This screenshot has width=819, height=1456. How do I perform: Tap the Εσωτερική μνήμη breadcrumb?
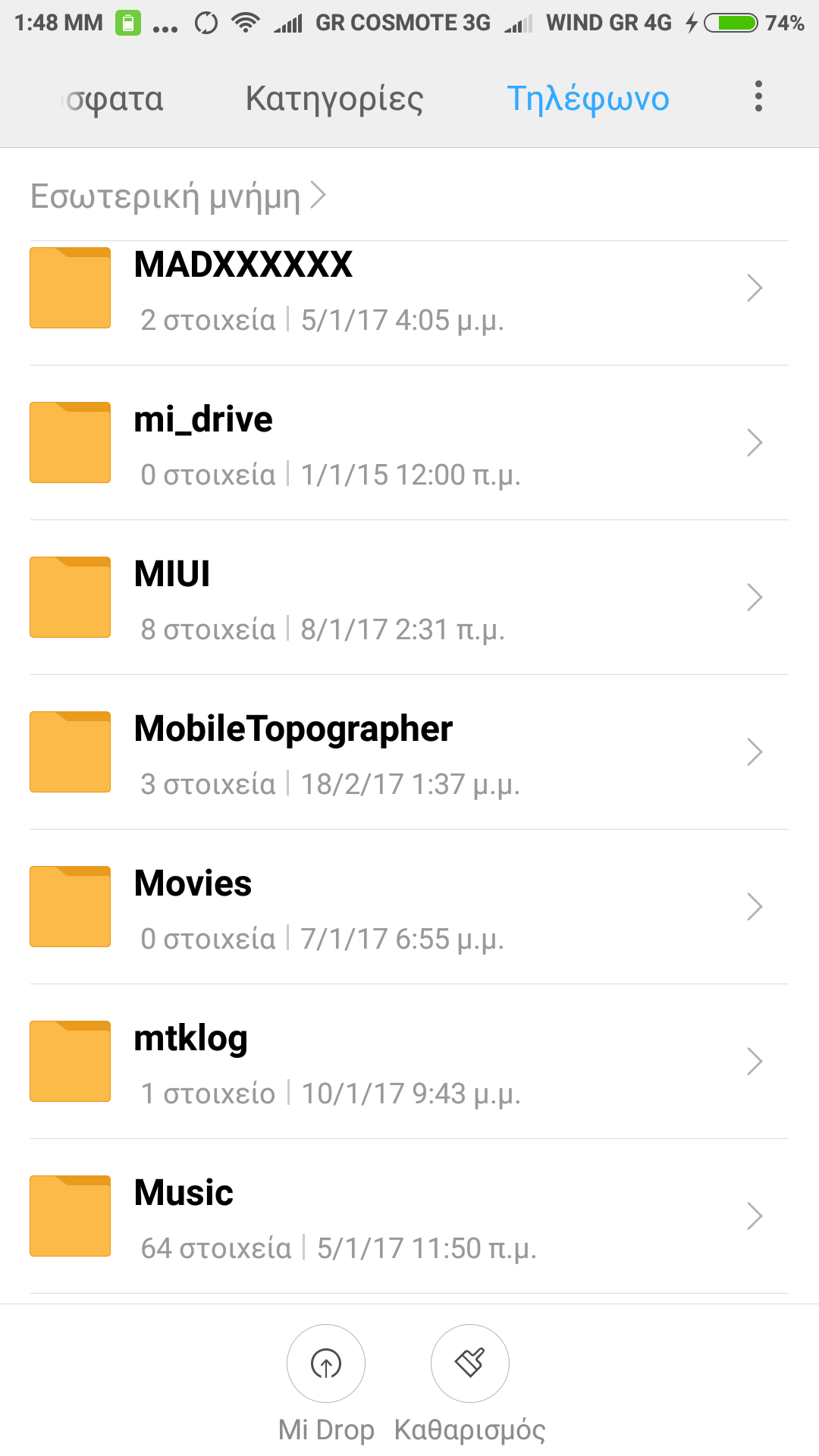(x=167, y=196)
